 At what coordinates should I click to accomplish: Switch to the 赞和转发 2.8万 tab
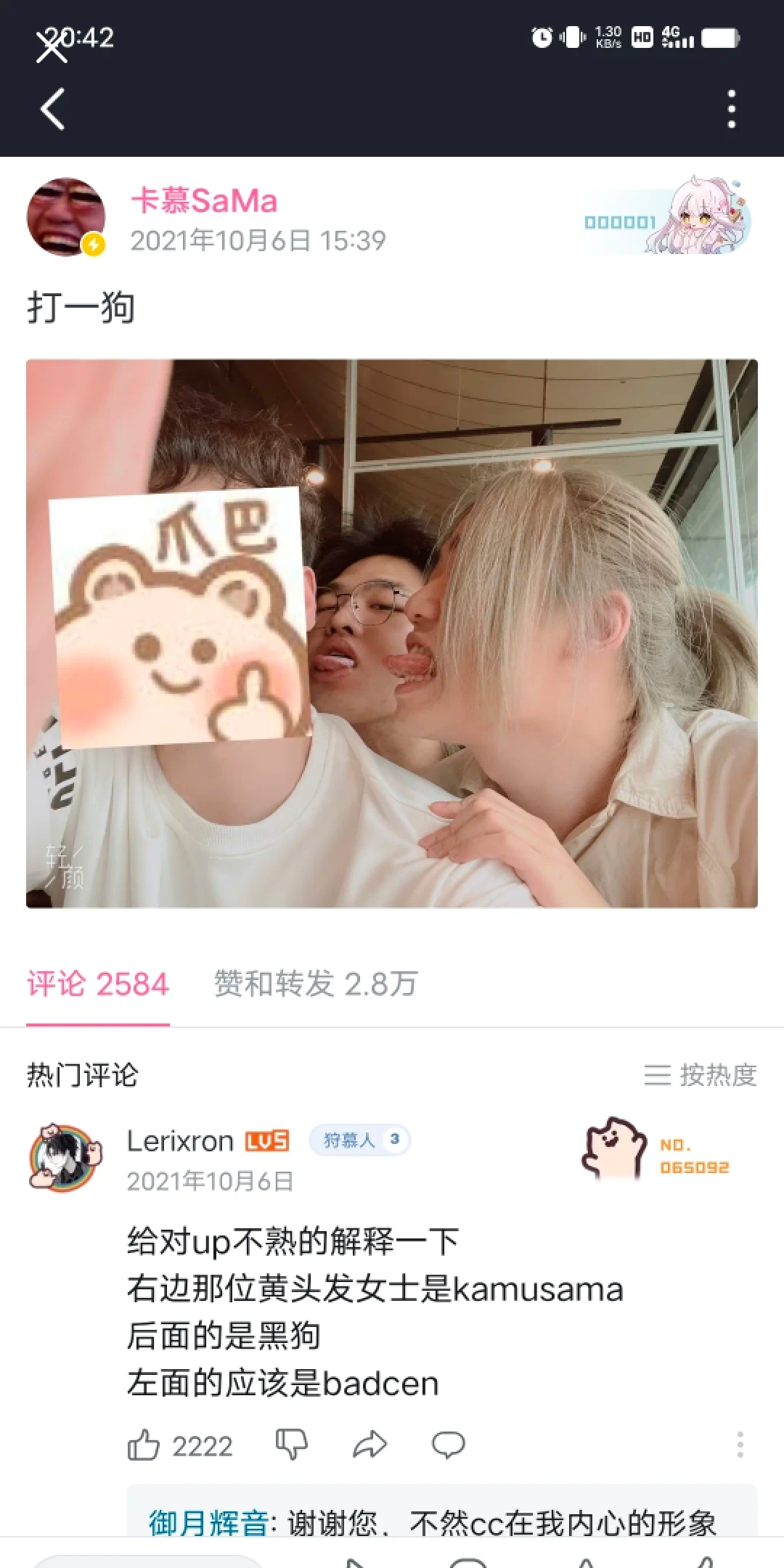[315, 984]
